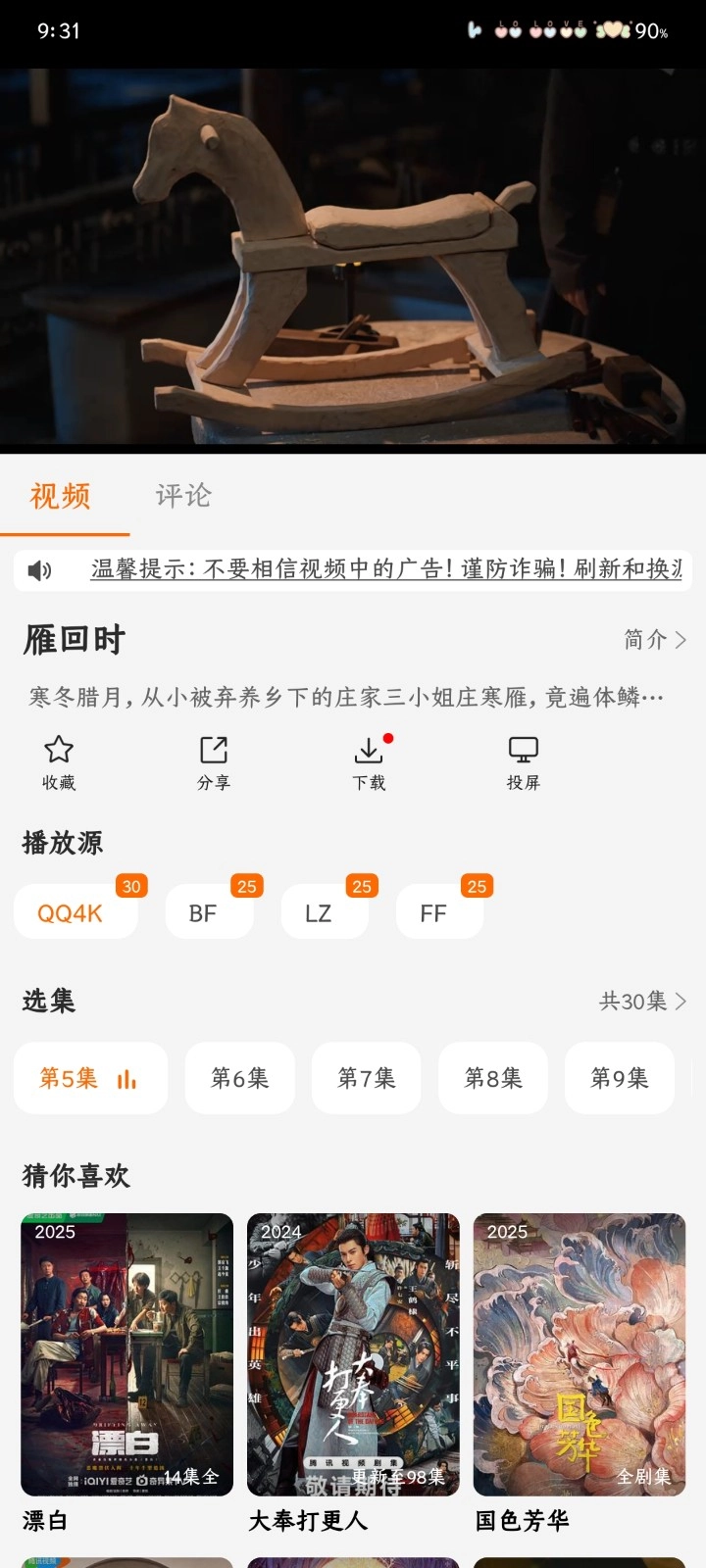706x1568 pixels.
Task: Tap the playback indicator icon beside 第5集
Action: [x=126, y=1078]
